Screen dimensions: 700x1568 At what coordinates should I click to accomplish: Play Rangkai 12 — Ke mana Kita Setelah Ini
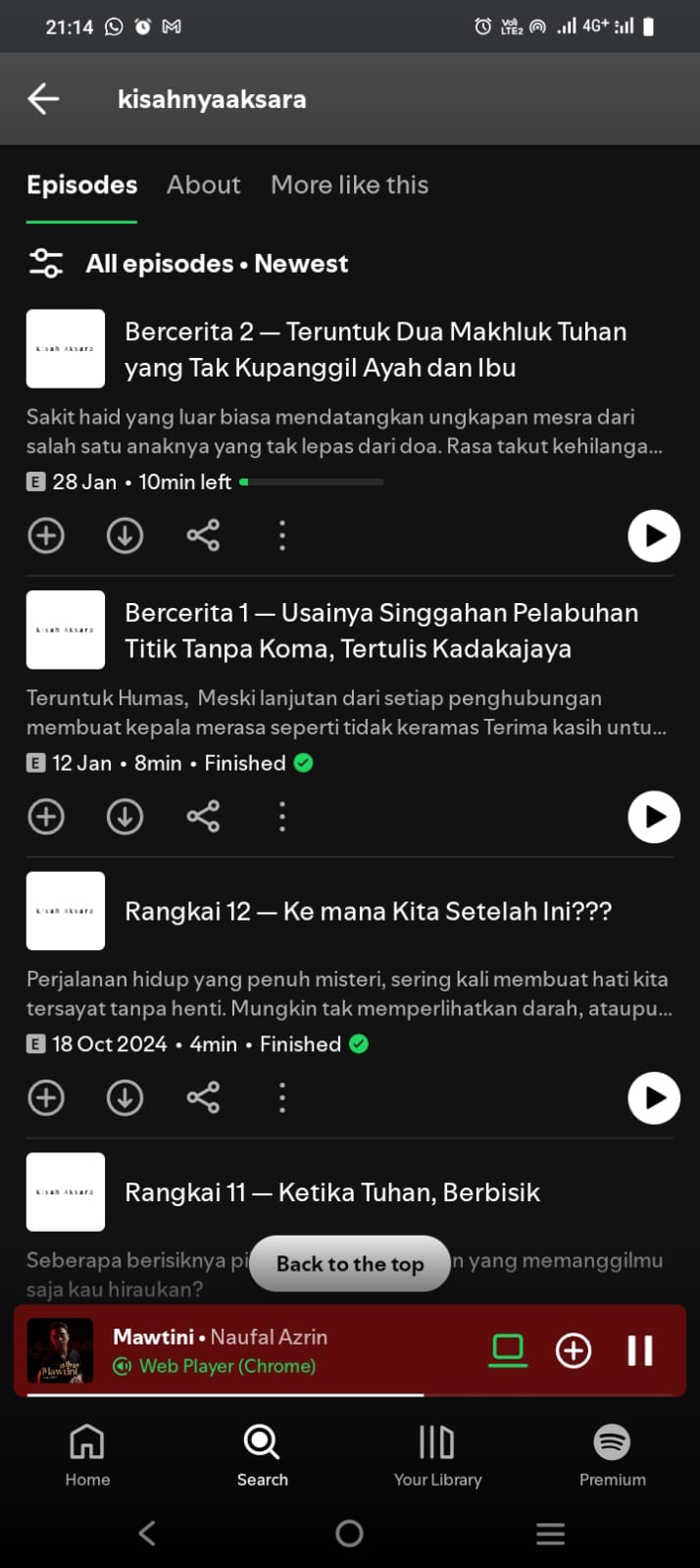(653, 1097)
